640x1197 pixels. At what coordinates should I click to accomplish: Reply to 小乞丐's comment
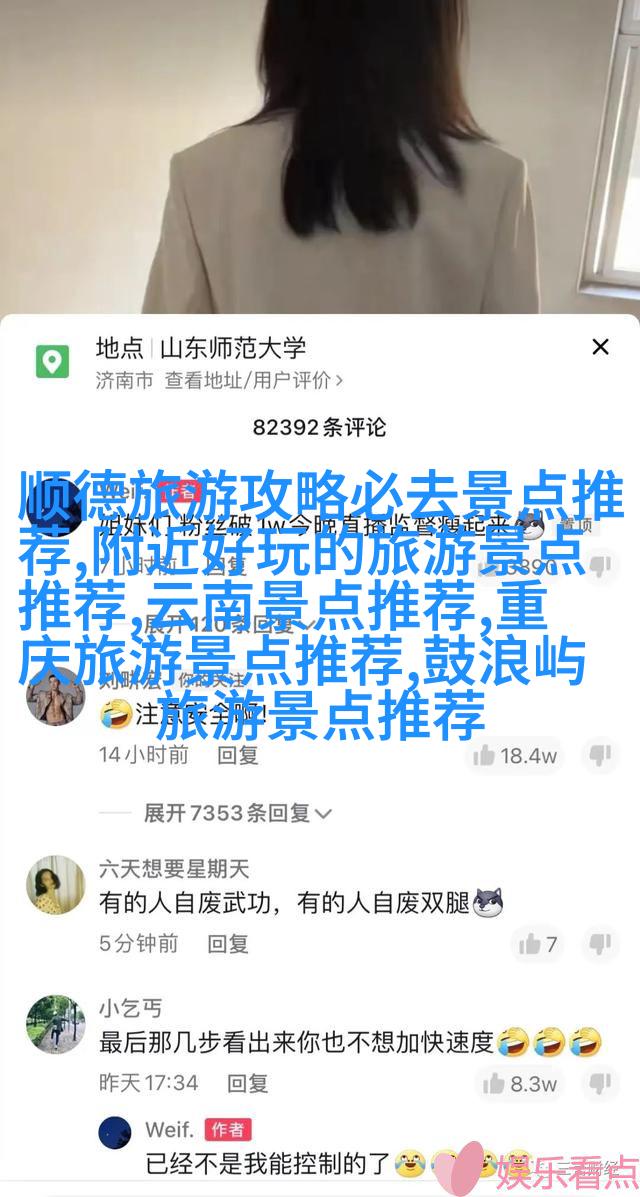tap(248, 1083)
